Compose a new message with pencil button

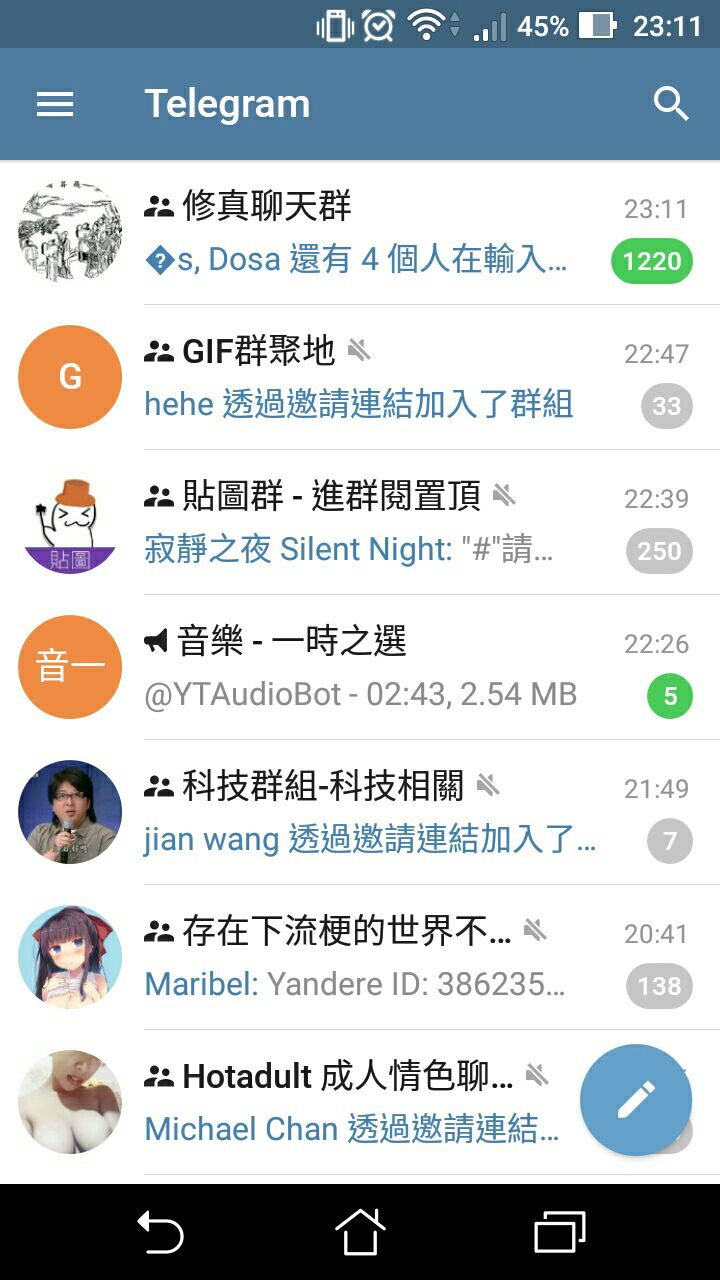click(x=636, y=1100)
